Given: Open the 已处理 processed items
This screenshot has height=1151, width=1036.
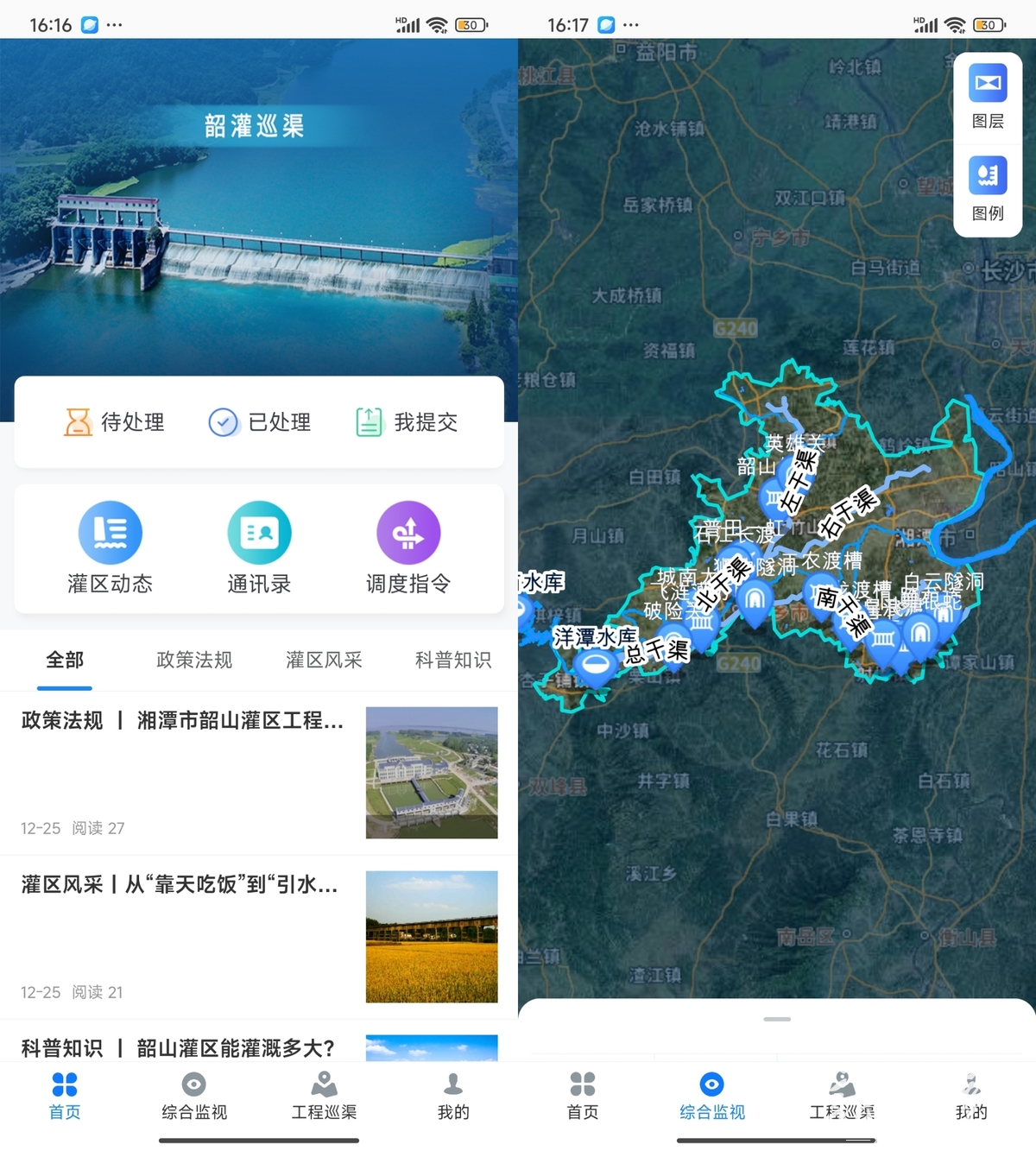Looking at the screenshot, I should (260, 422).
